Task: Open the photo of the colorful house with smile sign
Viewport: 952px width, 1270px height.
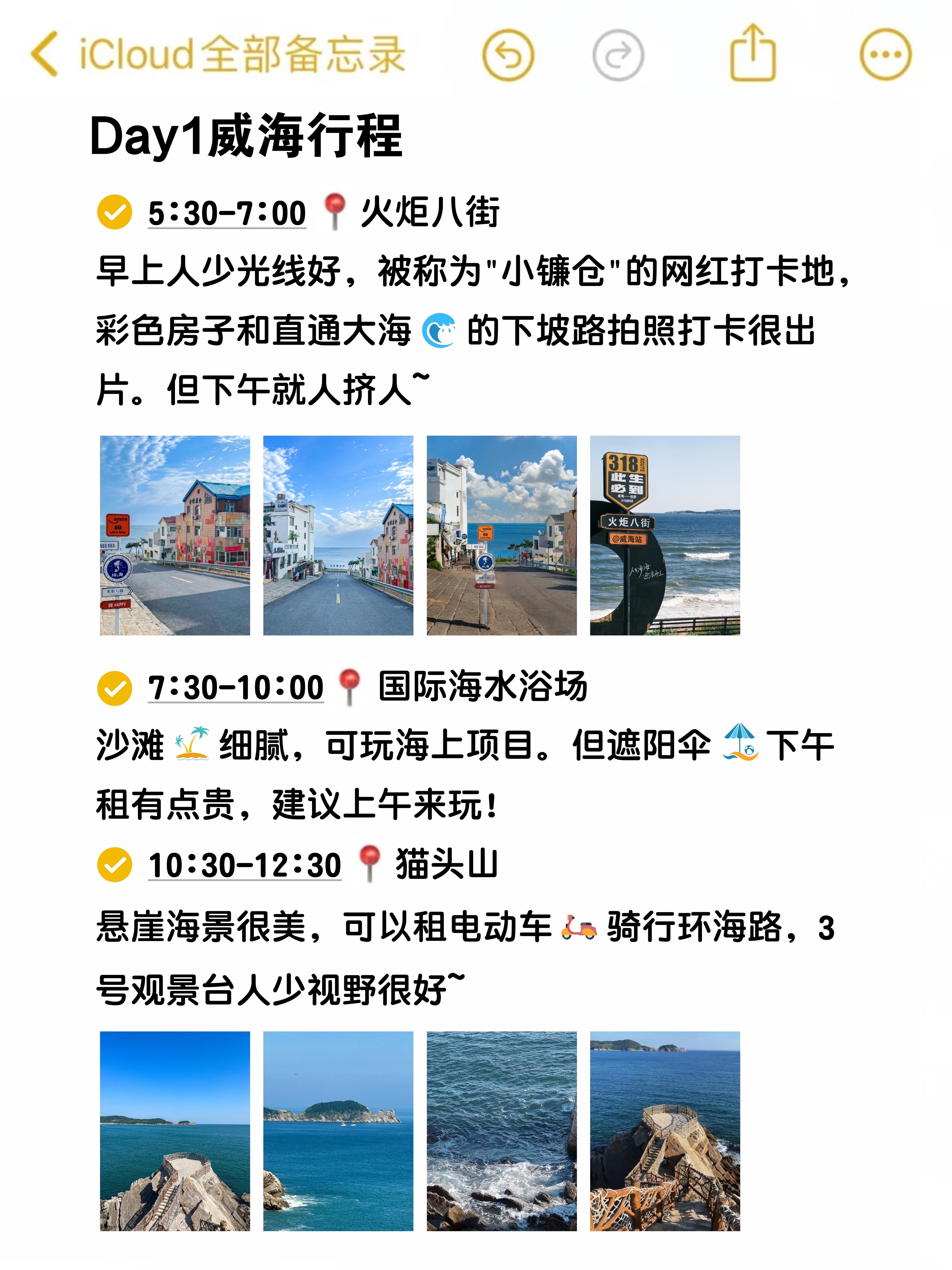Action: [175, 535]
